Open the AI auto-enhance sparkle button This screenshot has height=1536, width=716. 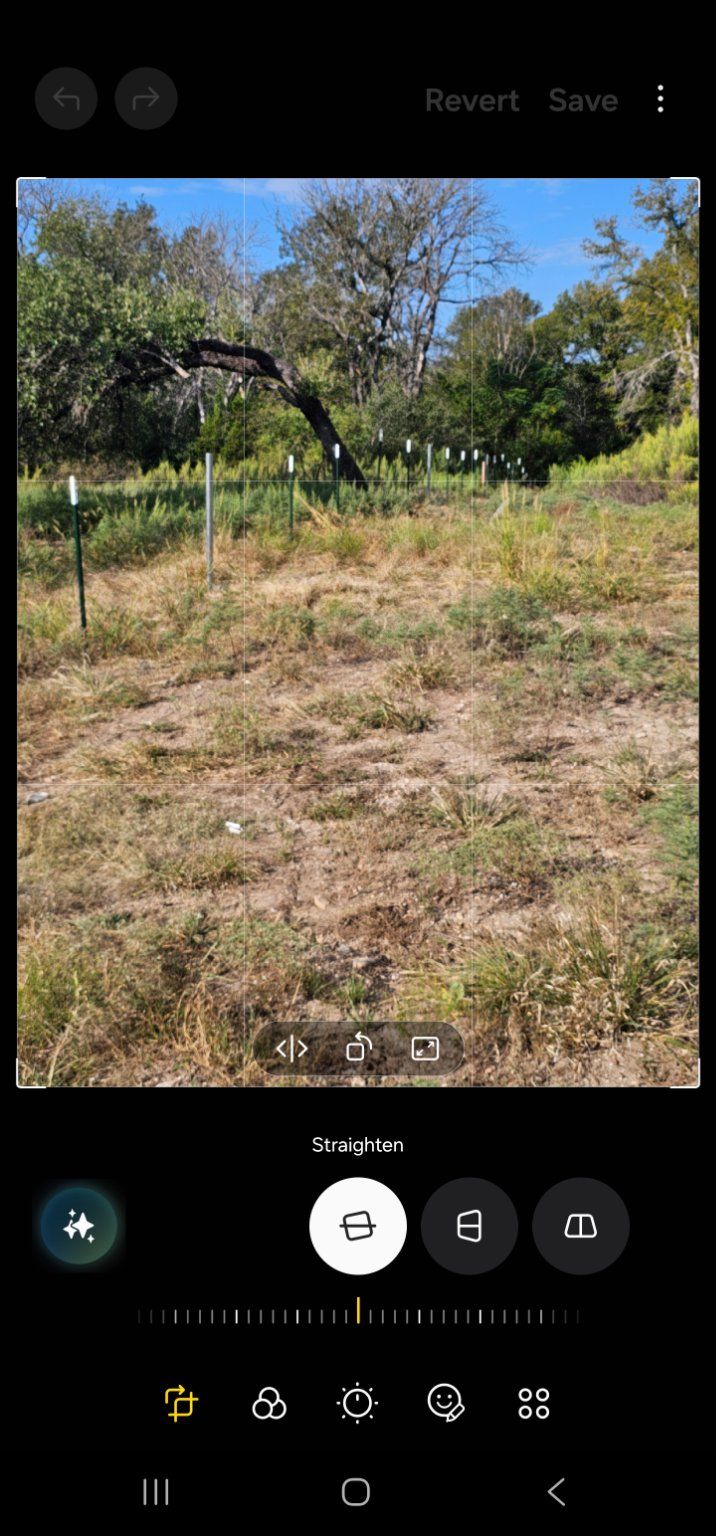(x=79, y=1225)
